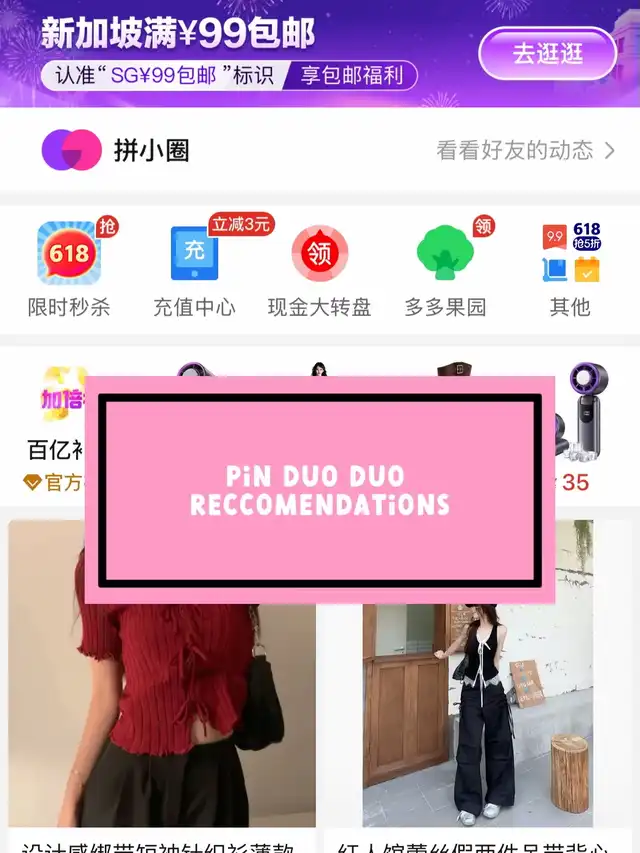Open 看看好友的动态 in 拼小圈
The height and width of the screenshot is (853, 640).
pos(525,150)
